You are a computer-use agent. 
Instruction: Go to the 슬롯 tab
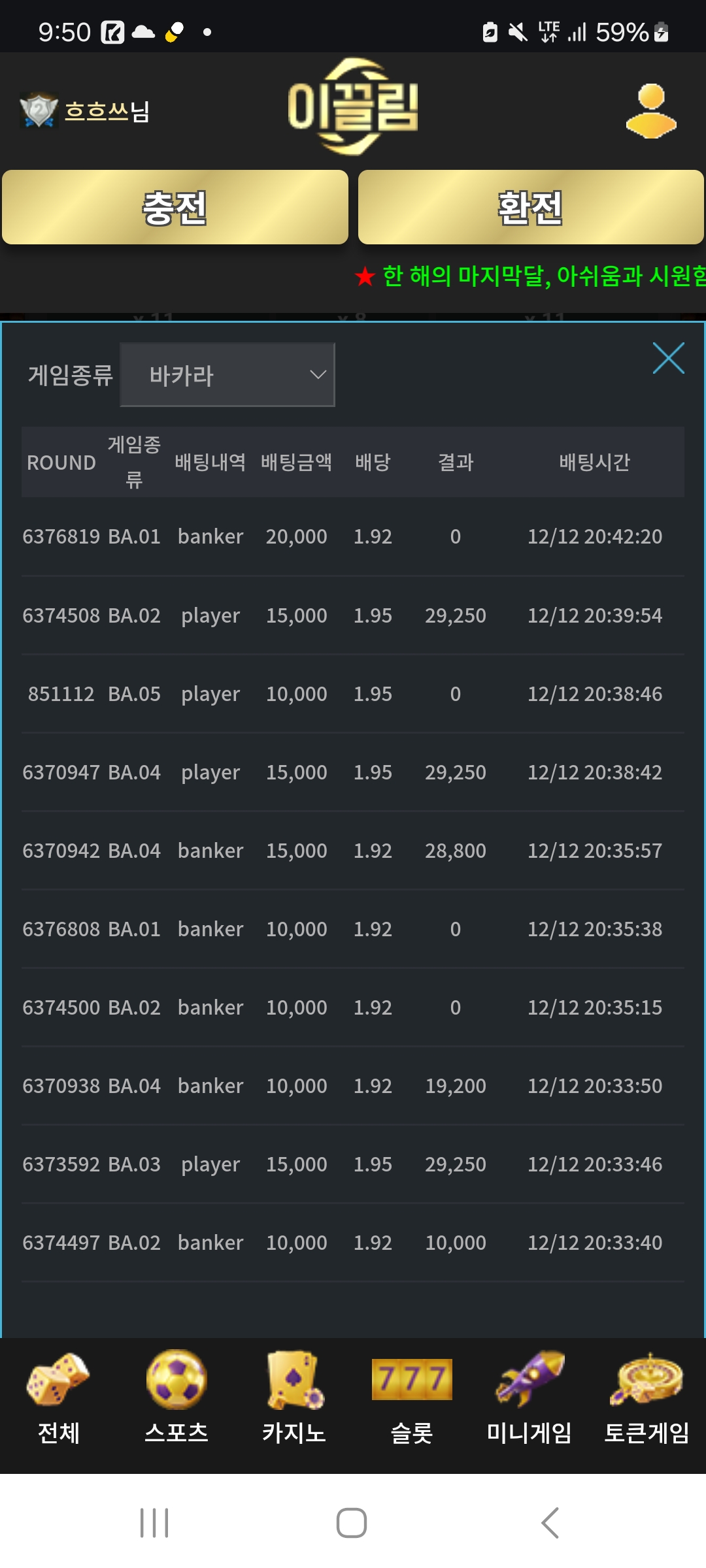tap(411, 1398)
